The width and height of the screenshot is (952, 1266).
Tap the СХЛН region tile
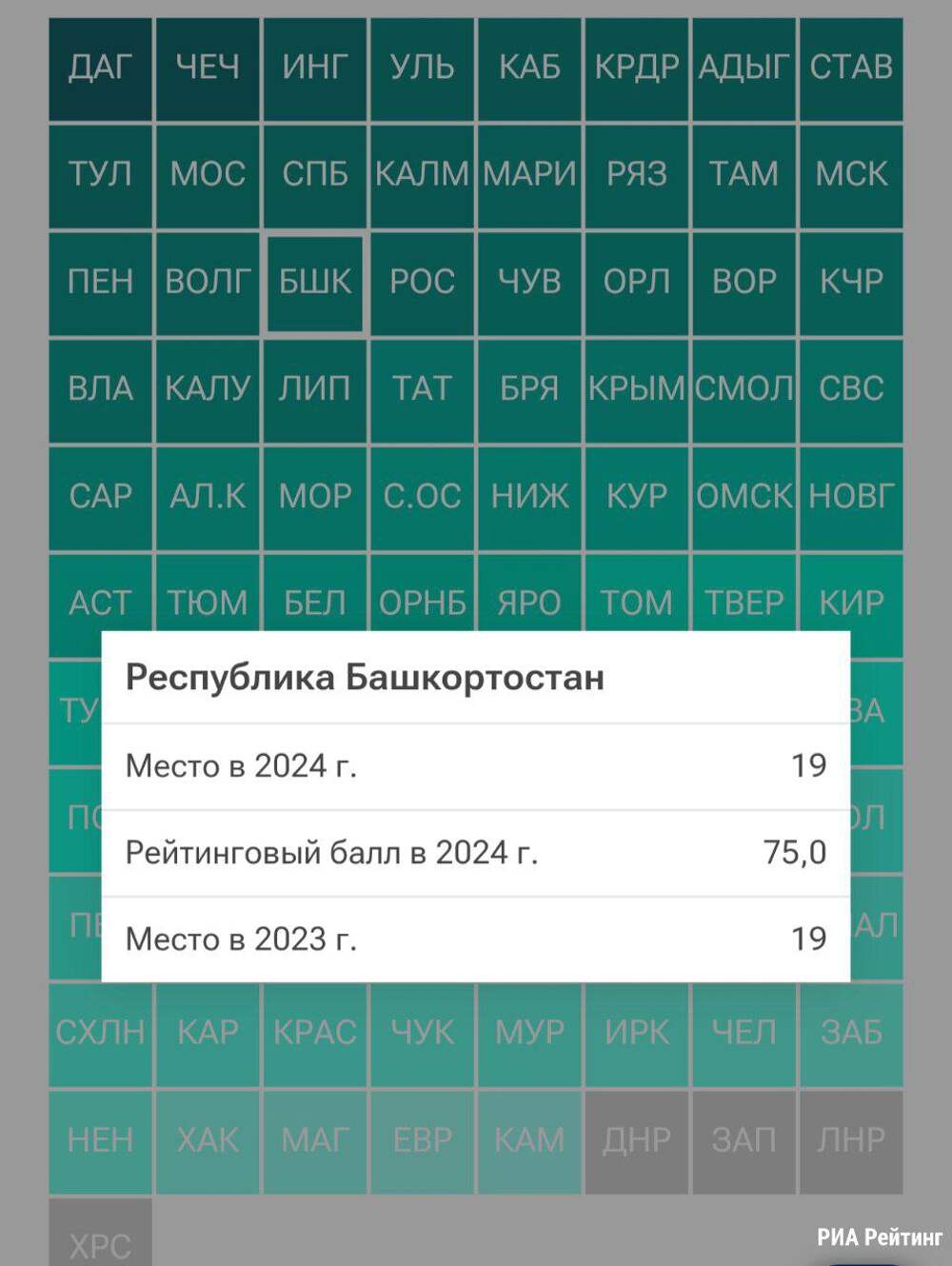[100, 1034]
